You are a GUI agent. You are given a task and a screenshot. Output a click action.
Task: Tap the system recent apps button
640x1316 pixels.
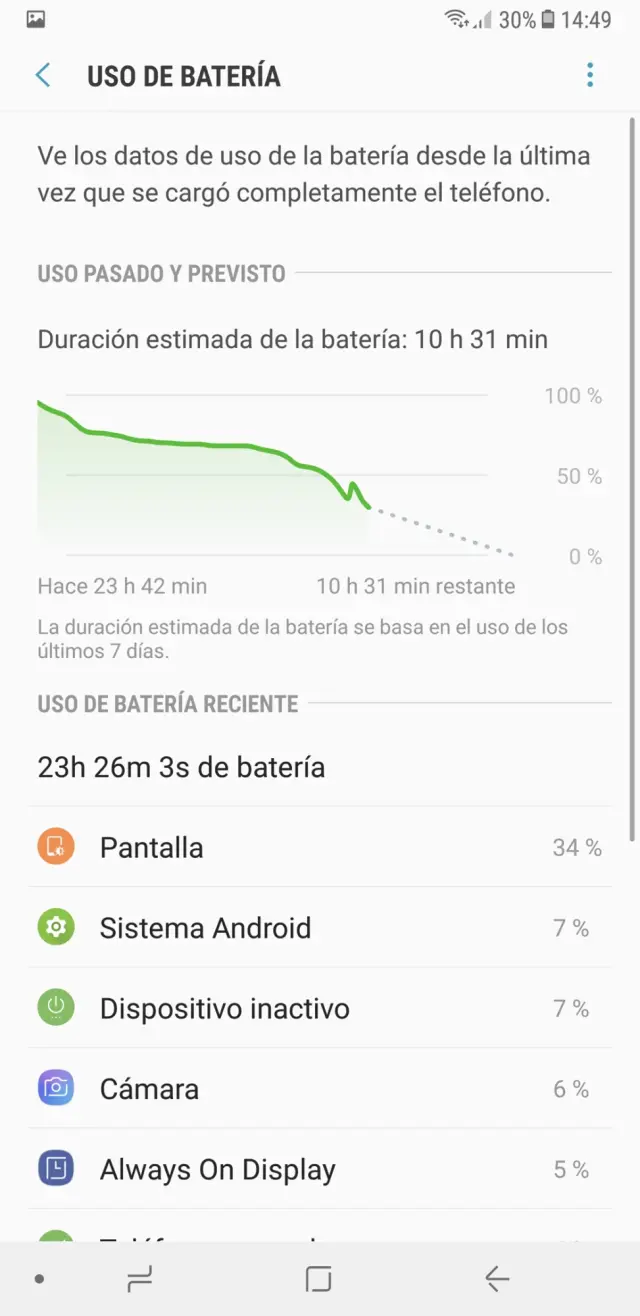[x=139, y=1279]
